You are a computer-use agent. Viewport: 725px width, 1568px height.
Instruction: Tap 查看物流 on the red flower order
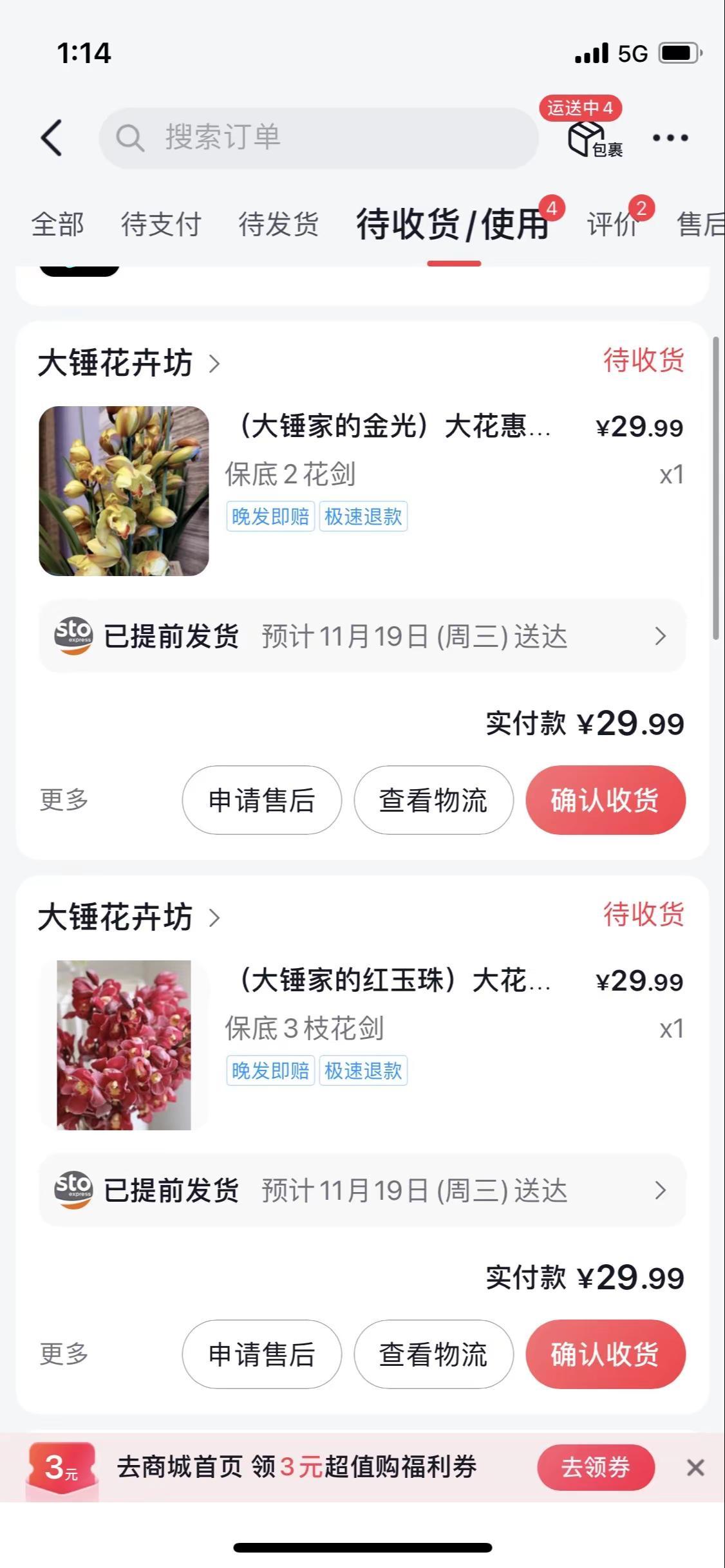point(433,1354)
